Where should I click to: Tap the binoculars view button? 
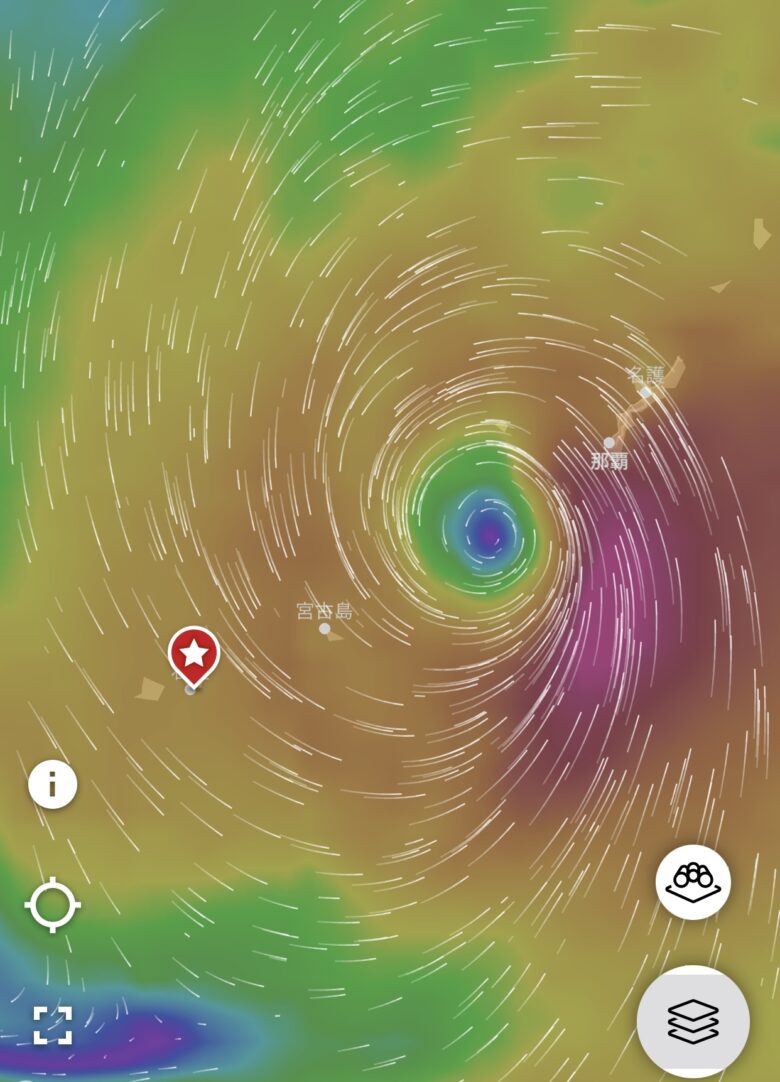(x=693, y=882)
